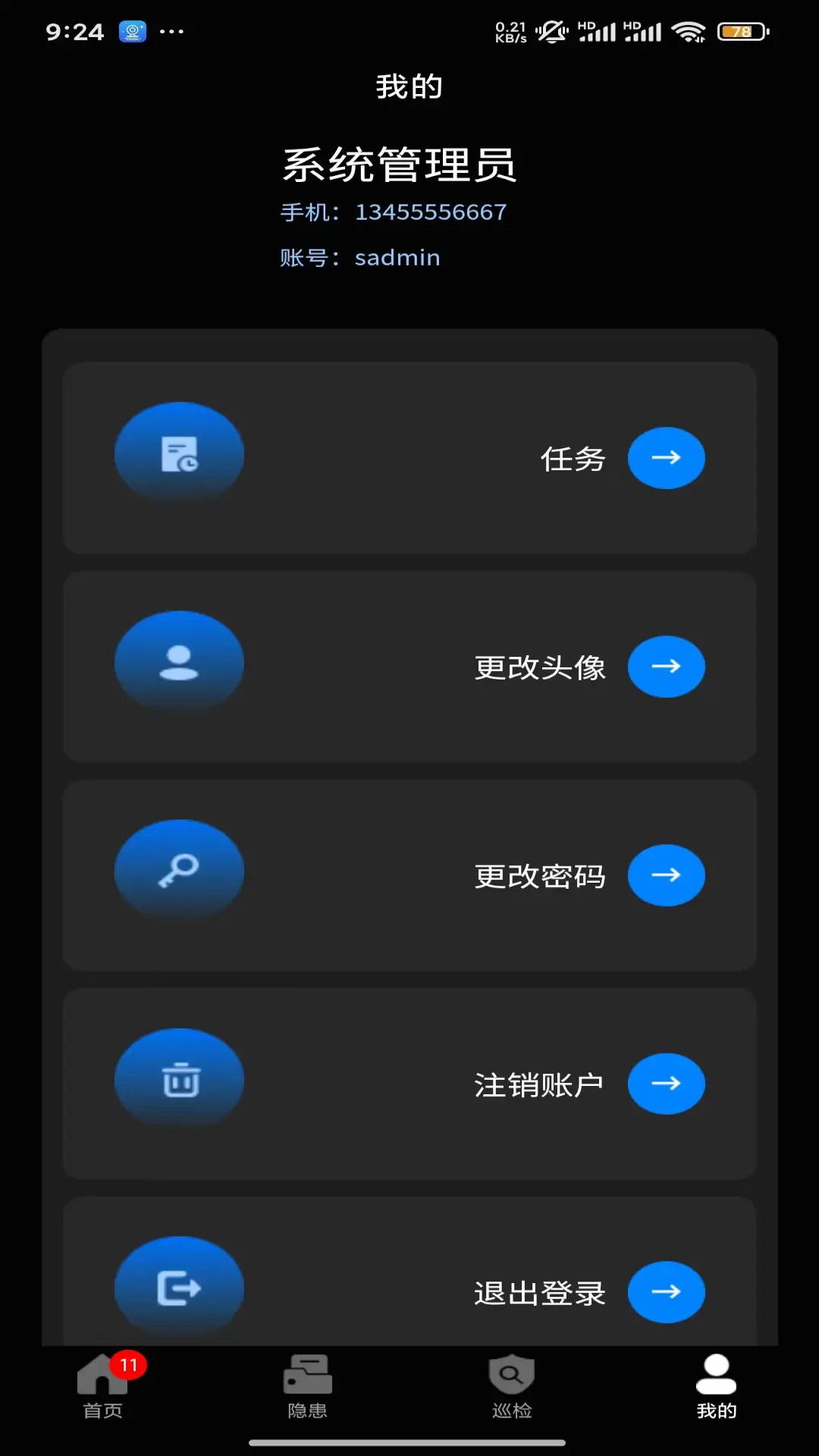
Task: Expand 注销账户 with its arrow
Action: coord(666,1084)
